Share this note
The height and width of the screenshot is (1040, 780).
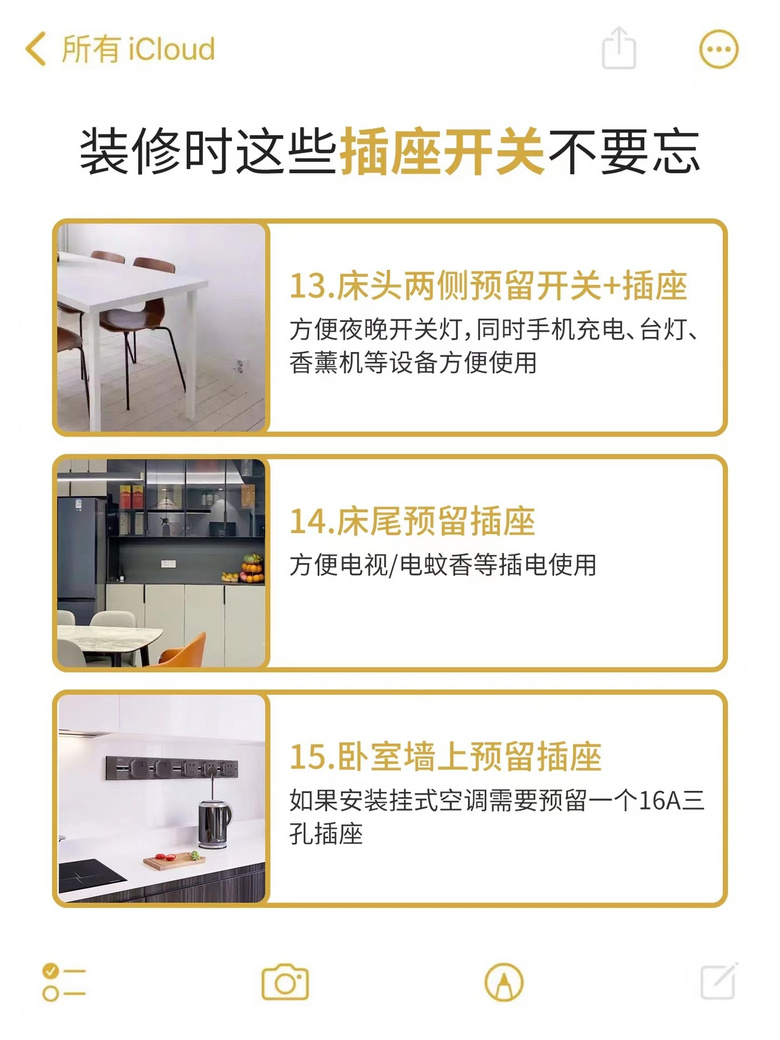tap(619, 47)
